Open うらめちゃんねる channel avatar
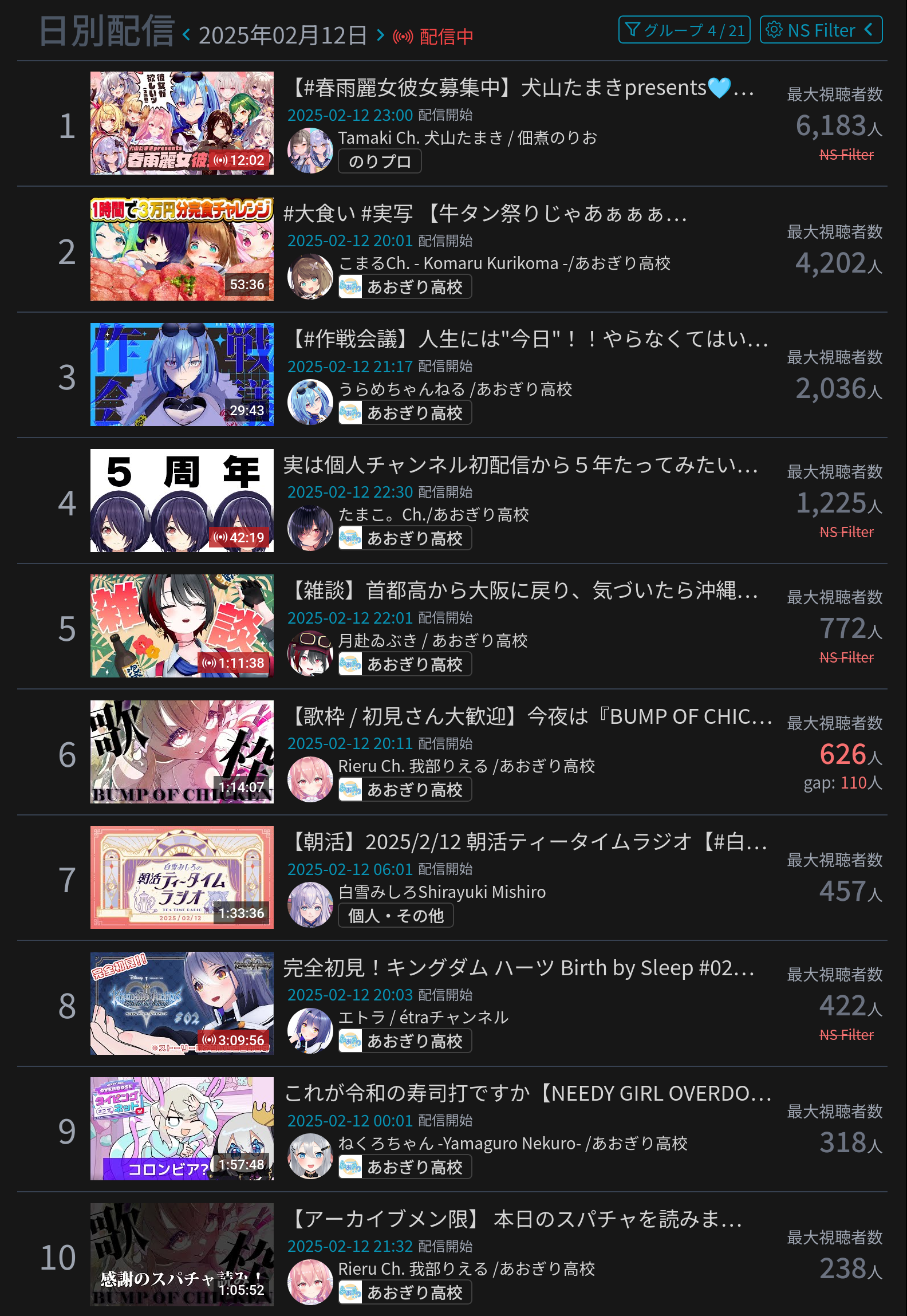This screenshot has height=1316, width=907. tap(310, 401)
